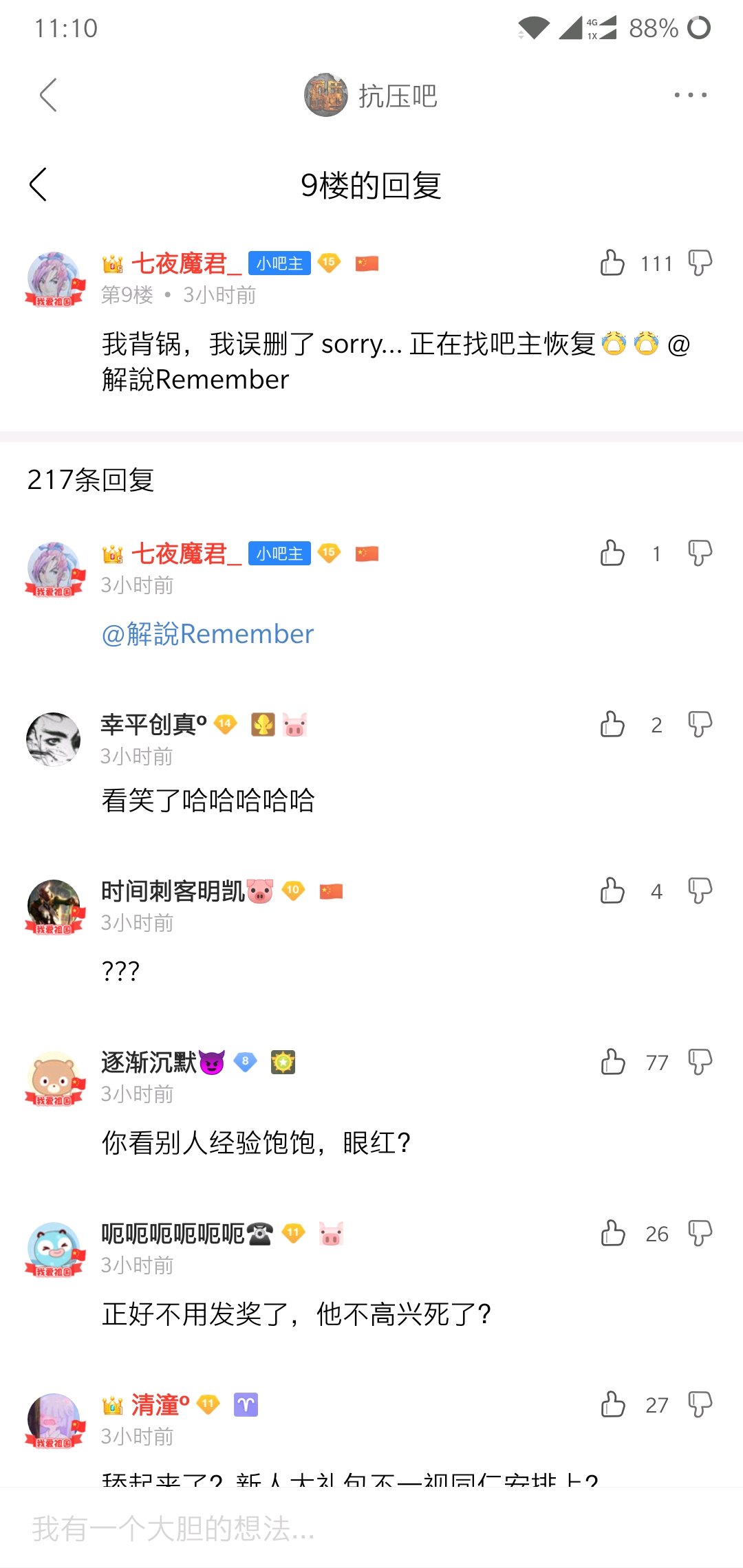Like 幸平创真's reply 看笑了哈哈哈哈哈

612,724
